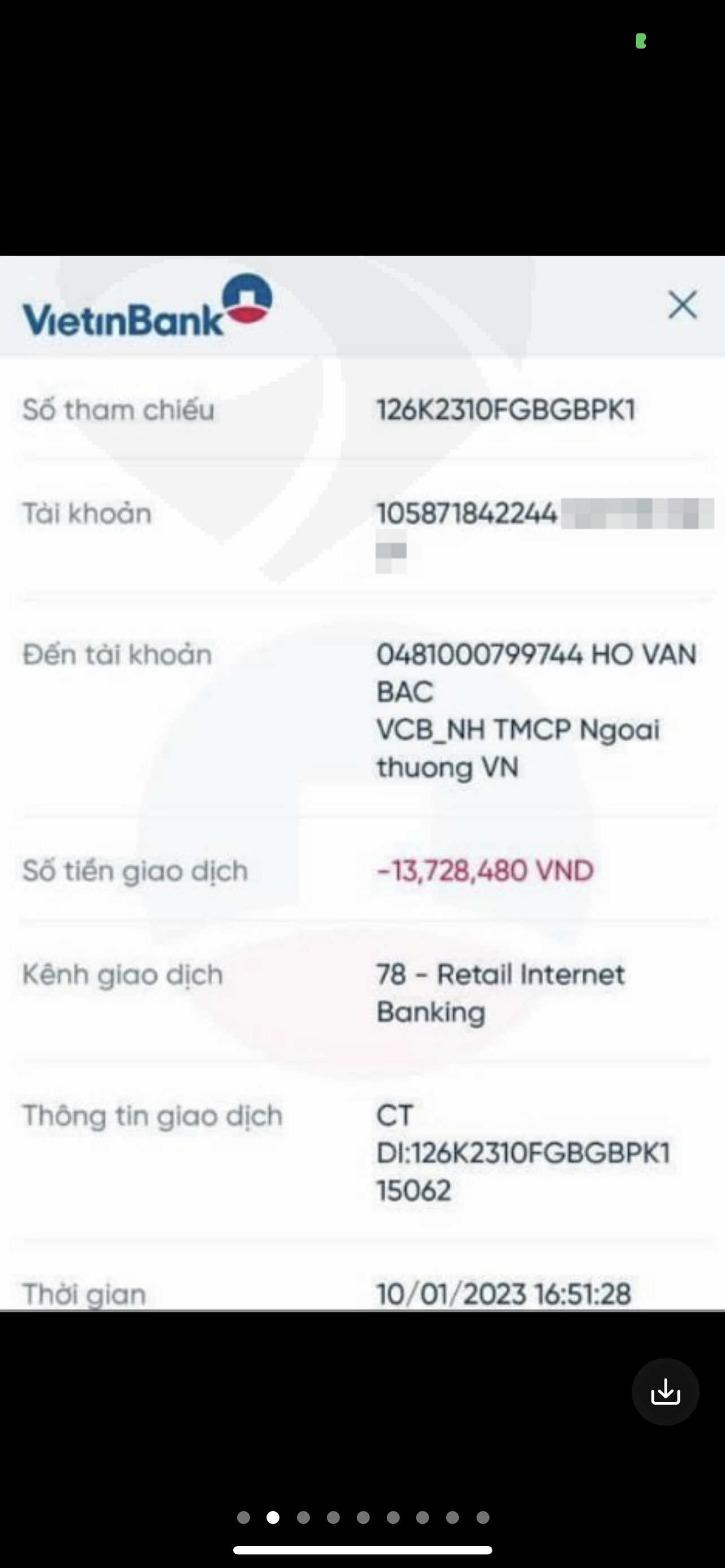Download the displayed image

point(665,1391)
